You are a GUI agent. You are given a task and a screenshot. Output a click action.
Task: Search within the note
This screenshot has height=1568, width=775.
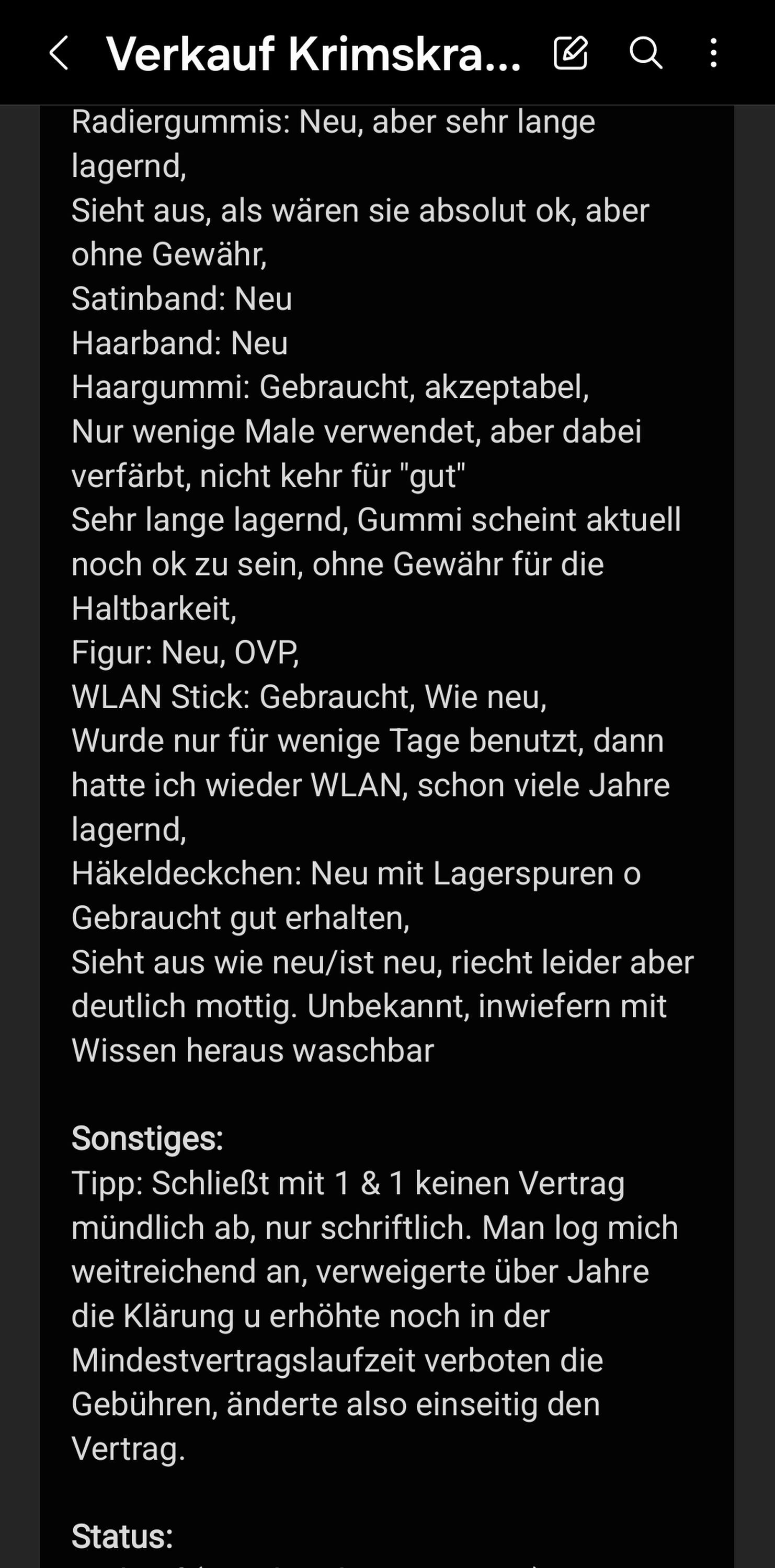[x=645, y=52]
